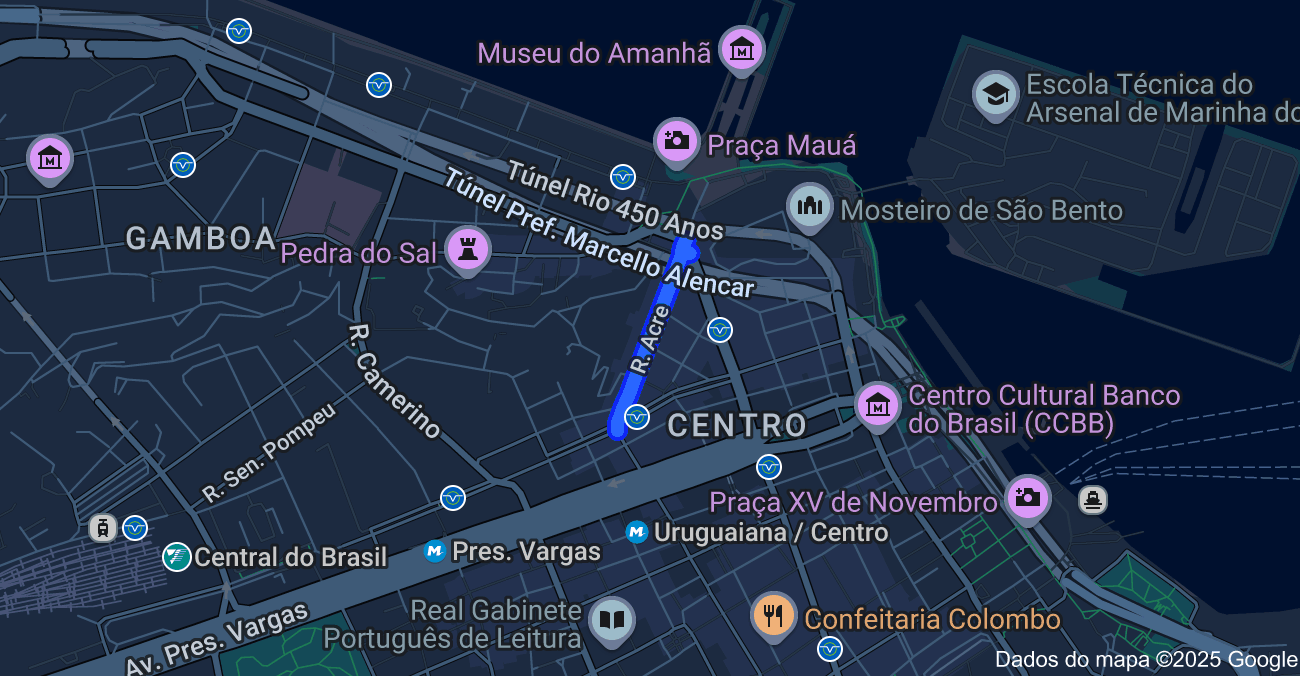Image resolution: width=1300 pixels, height=676 pixels.
Task: Select the Uruguaiana / Centro metro station
Action: [637, 533]
